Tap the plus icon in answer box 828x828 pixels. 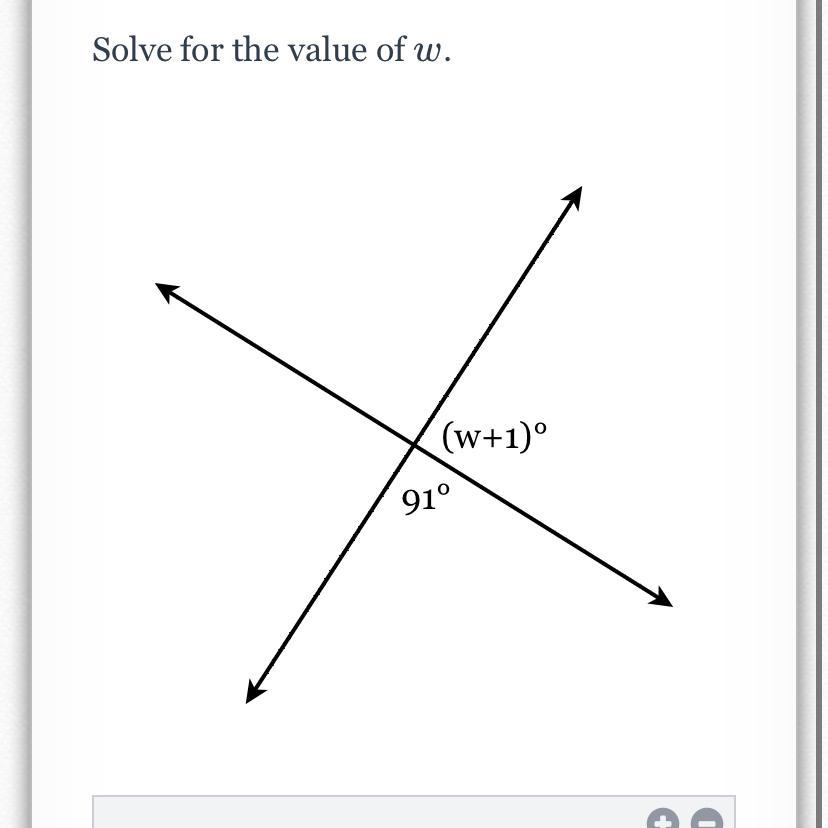click(661, 821)
